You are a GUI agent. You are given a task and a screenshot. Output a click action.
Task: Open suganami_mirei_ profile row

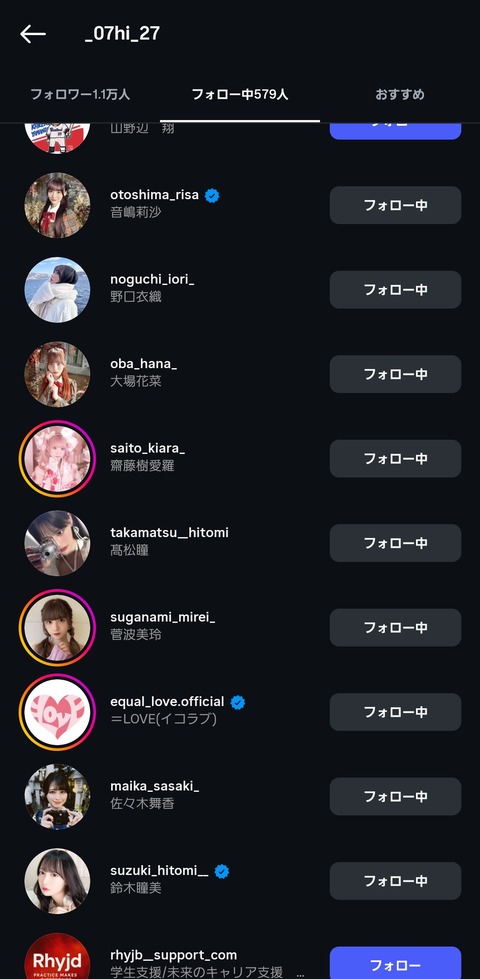pos(240,627)
